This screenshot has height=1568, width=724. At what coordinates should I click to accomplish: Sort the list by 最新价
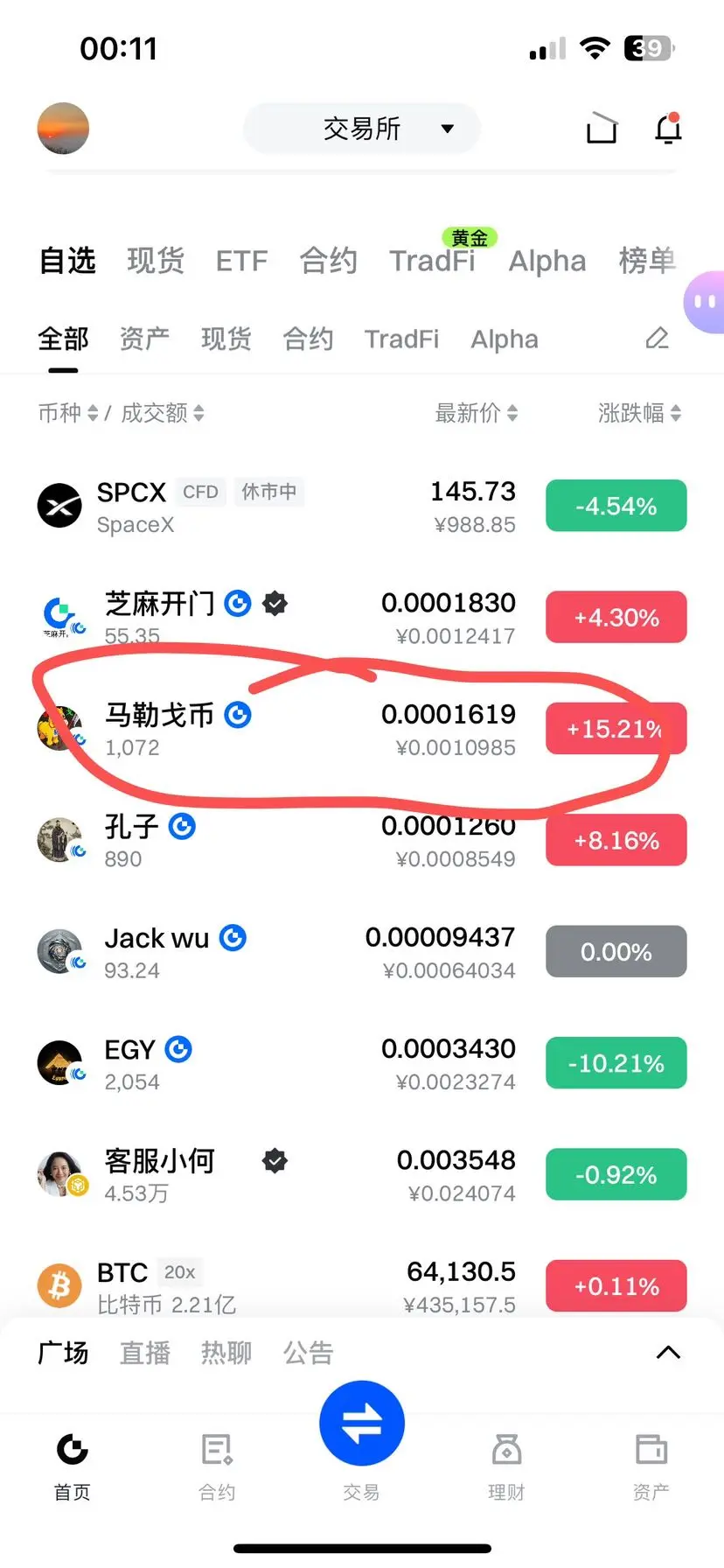pos(477,413)
